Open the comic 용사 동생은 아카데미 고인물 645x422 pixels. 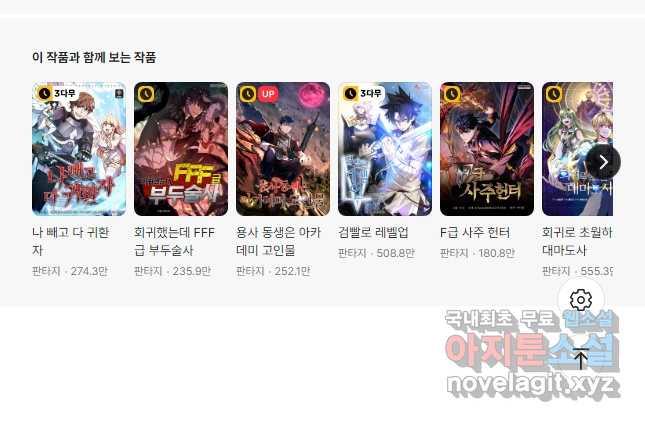pyautogui.click(x=283, y=149)
